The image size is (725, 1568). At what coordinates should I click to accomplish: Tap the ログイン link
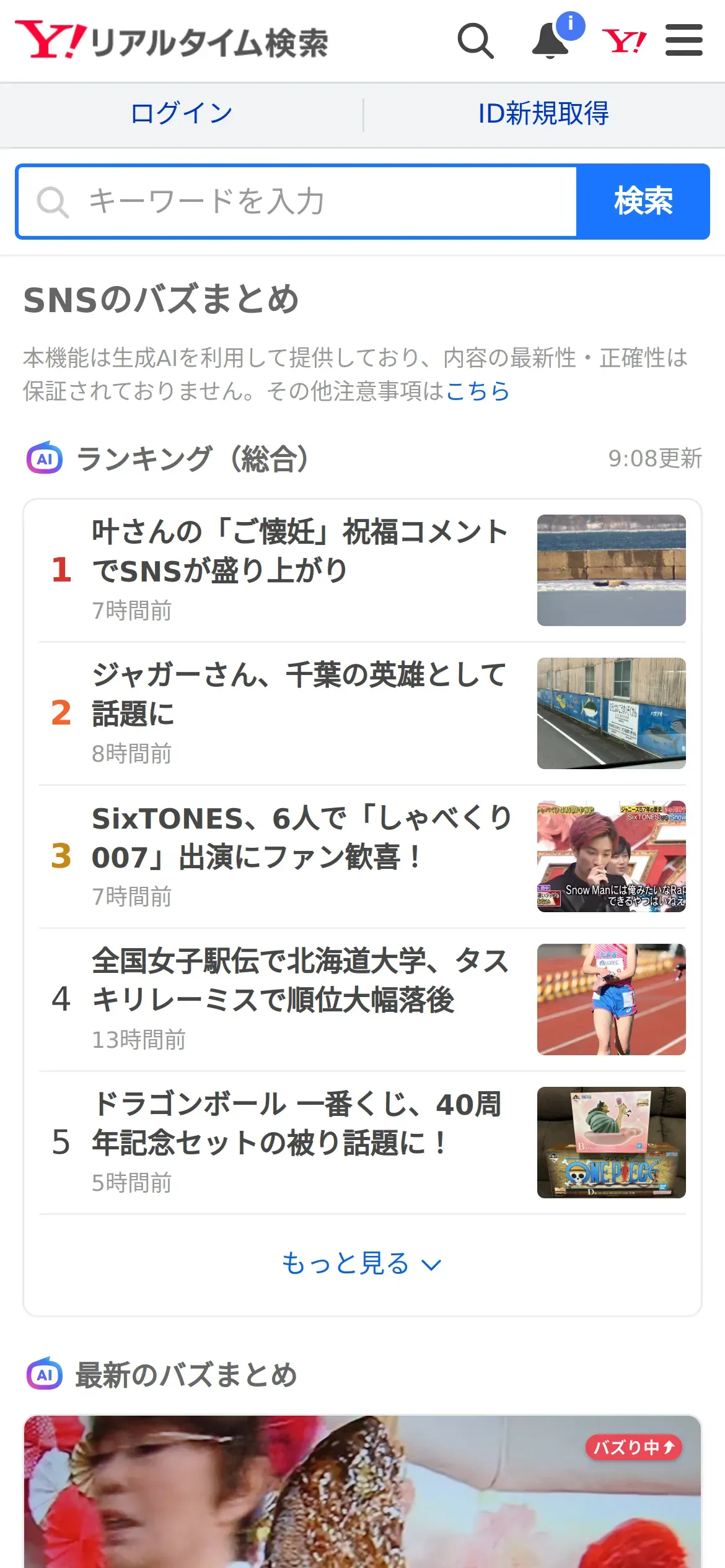(x=181, y=114)
